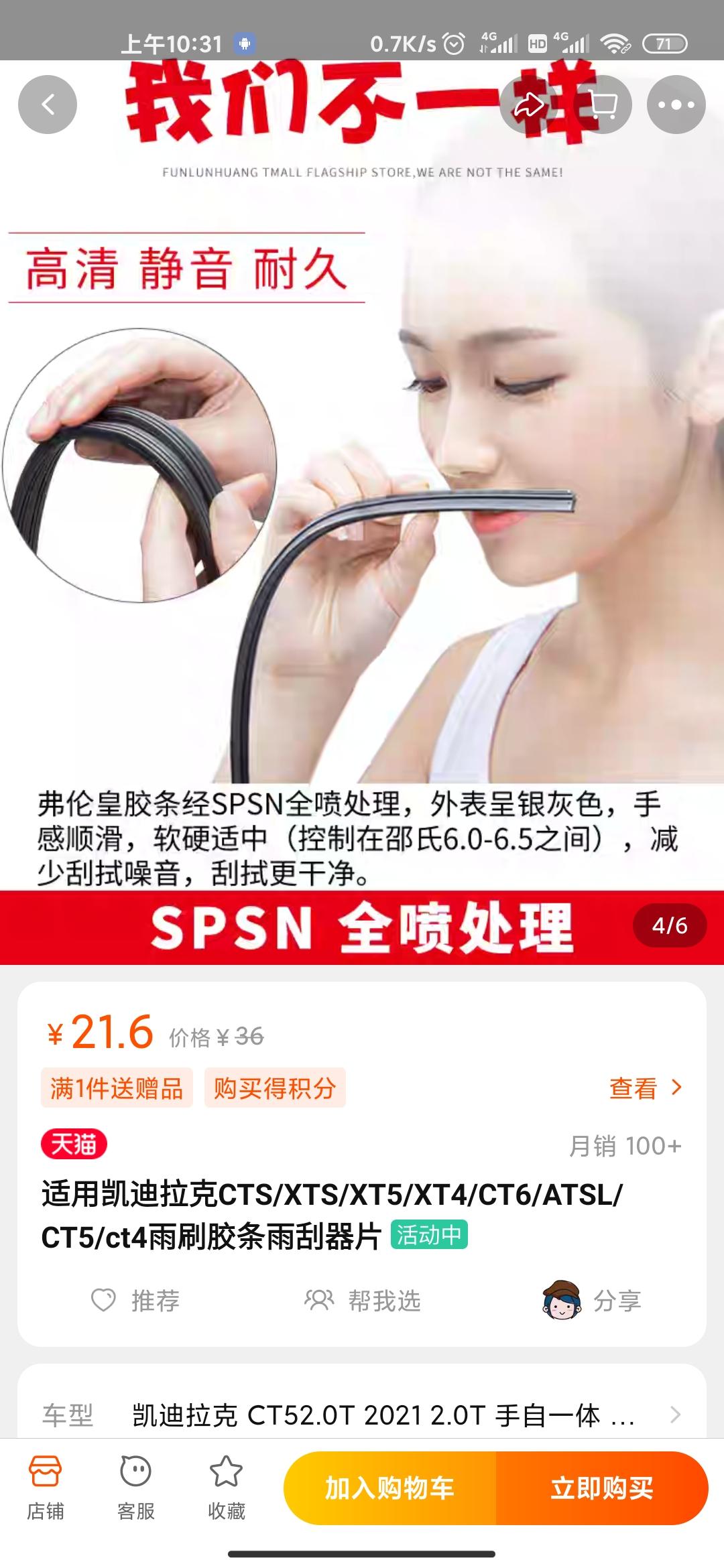Viewport: 724px width, 1568px height.
Task: Tap 立即购买 to buy now
Action: (x=602, y=1488)
